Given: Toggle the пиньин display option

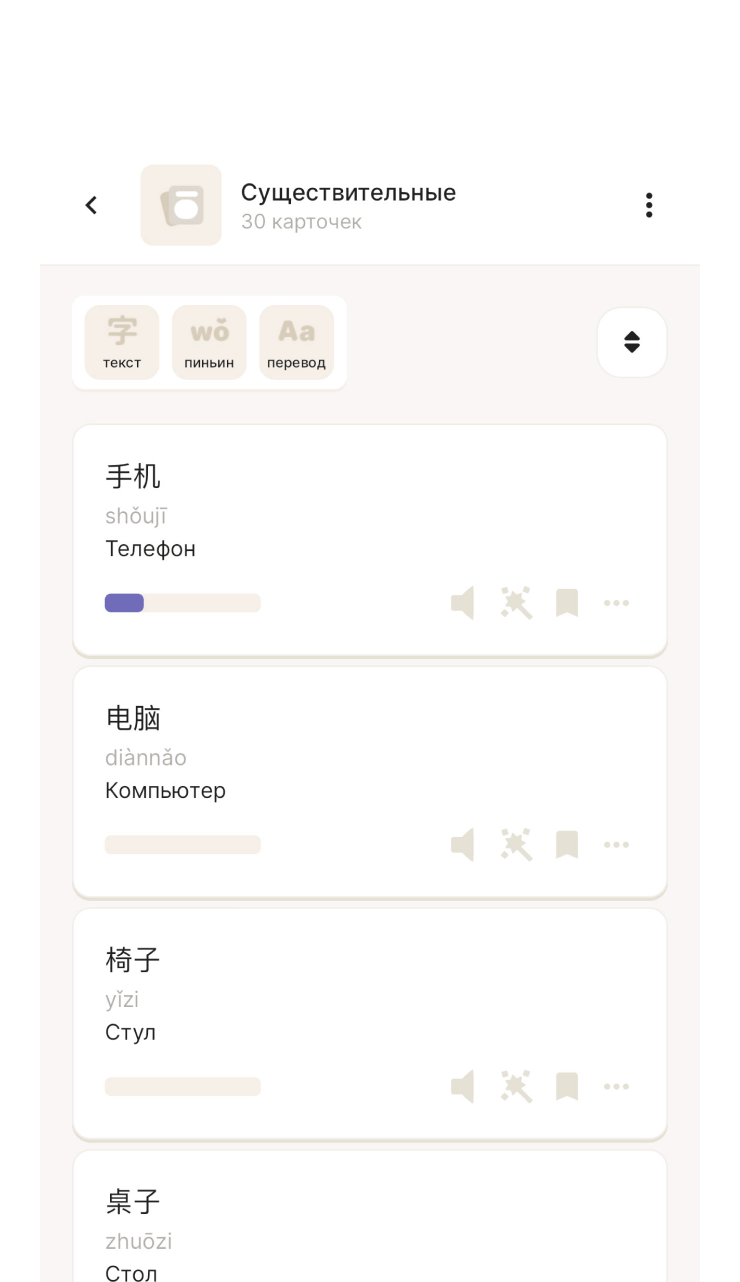Looking at the screenshot, I should click(x=209, y=342).
